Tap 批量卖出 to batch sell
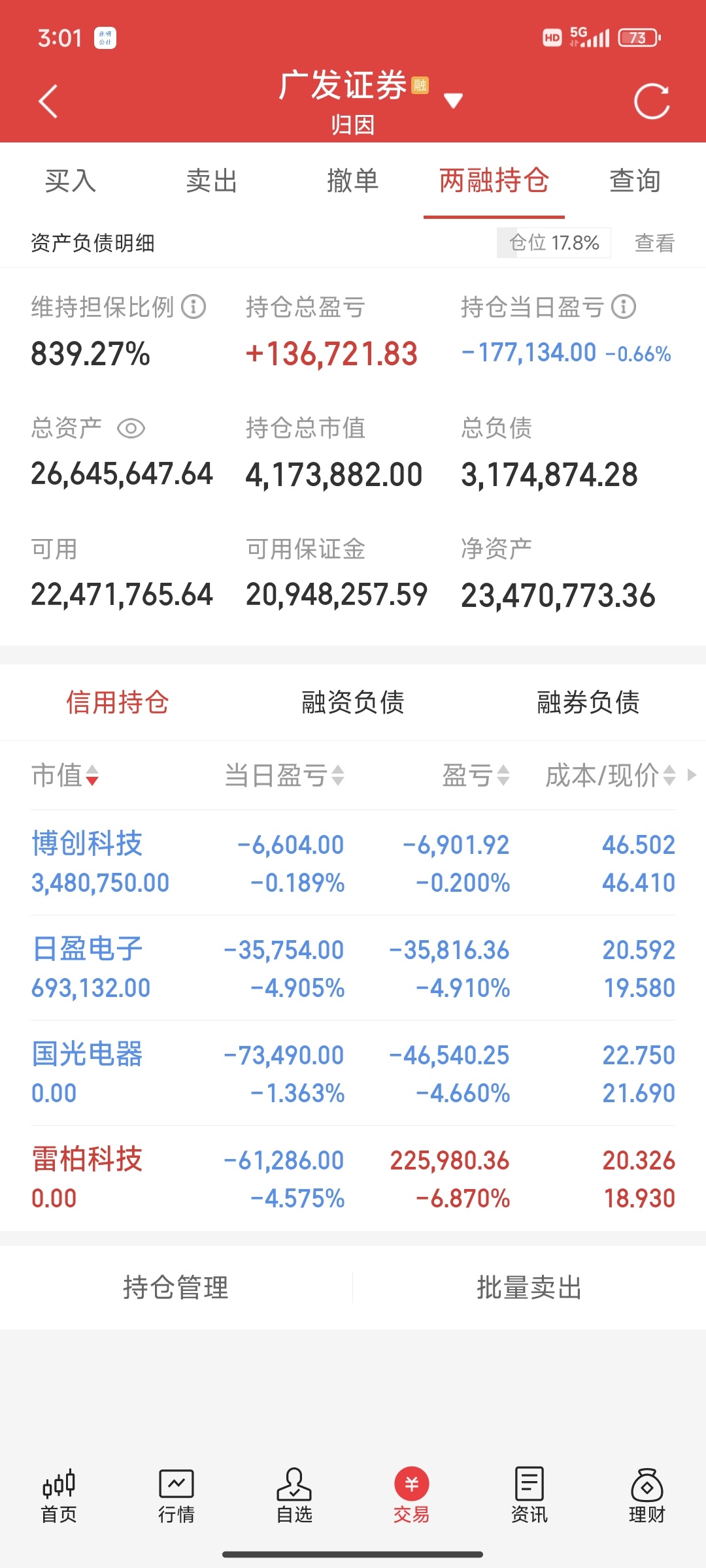The width and height of the screenshot is (706, 1568). point(529,1288)
